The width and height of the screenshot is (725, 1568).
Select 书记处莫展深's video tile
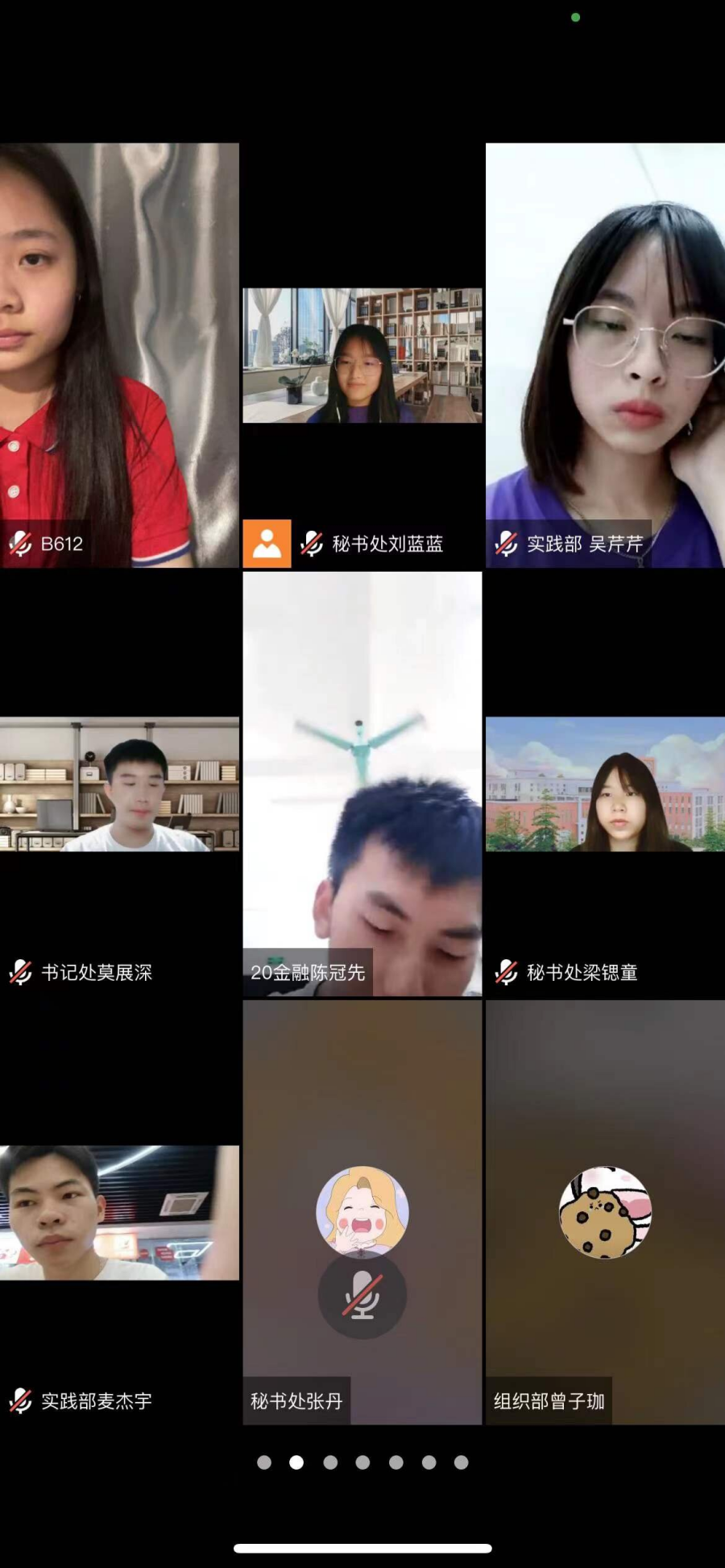pyautogui.click(x=119, y=784)
